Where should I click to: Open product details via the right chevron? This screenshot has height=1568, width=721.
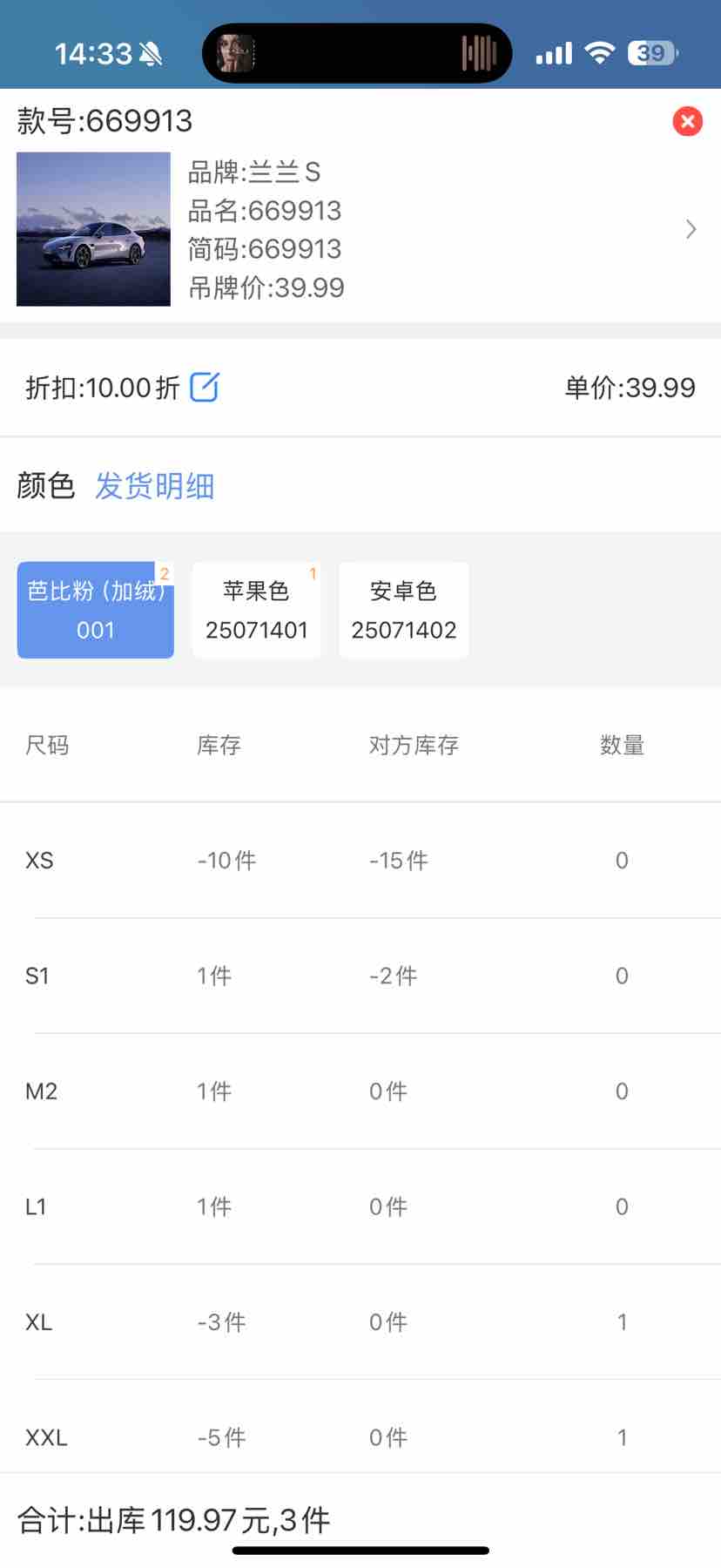point(691,229)
